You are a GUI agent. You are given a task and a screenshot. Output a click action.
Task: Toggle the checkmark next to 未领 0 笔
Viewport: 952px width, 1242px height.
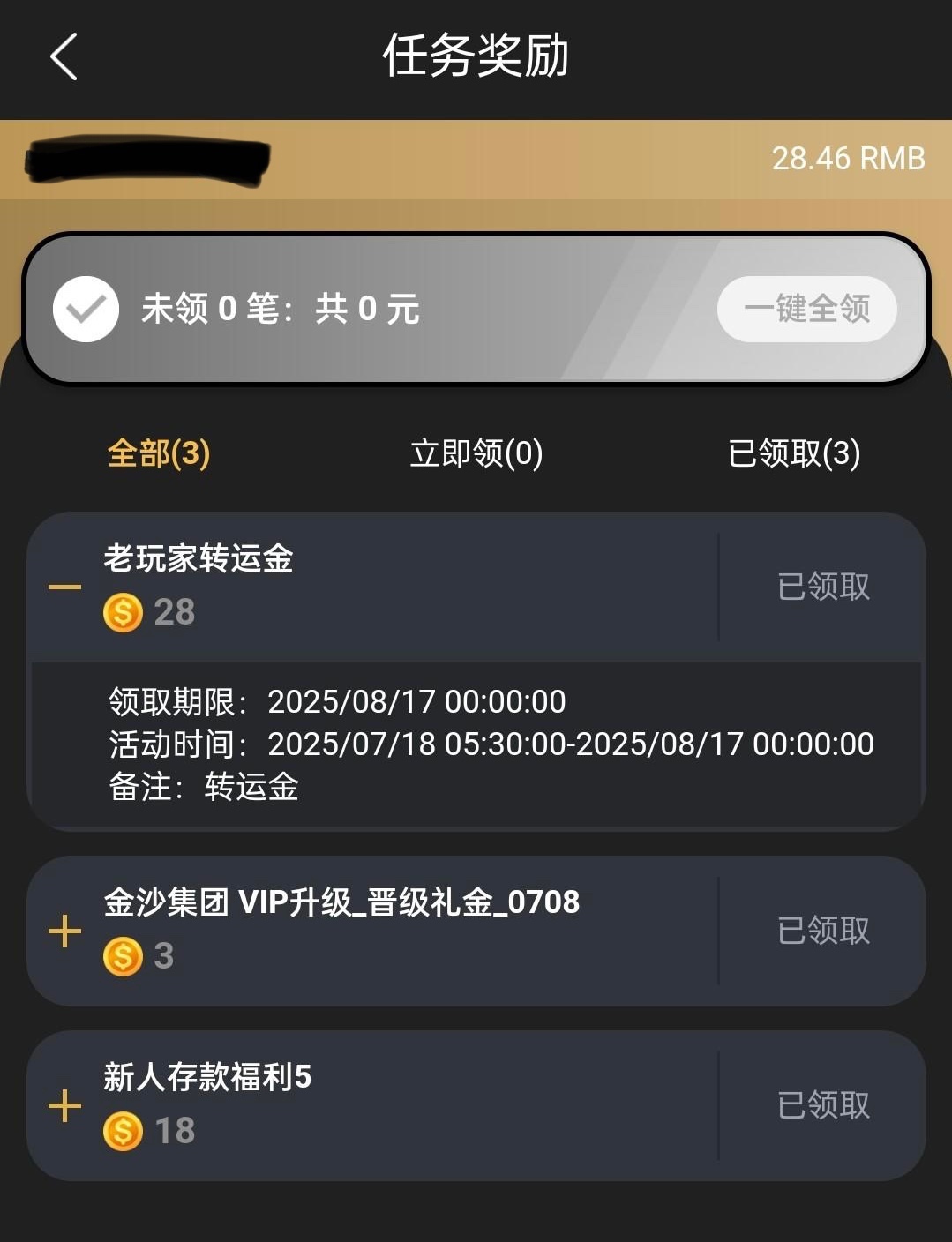point(86,309)
